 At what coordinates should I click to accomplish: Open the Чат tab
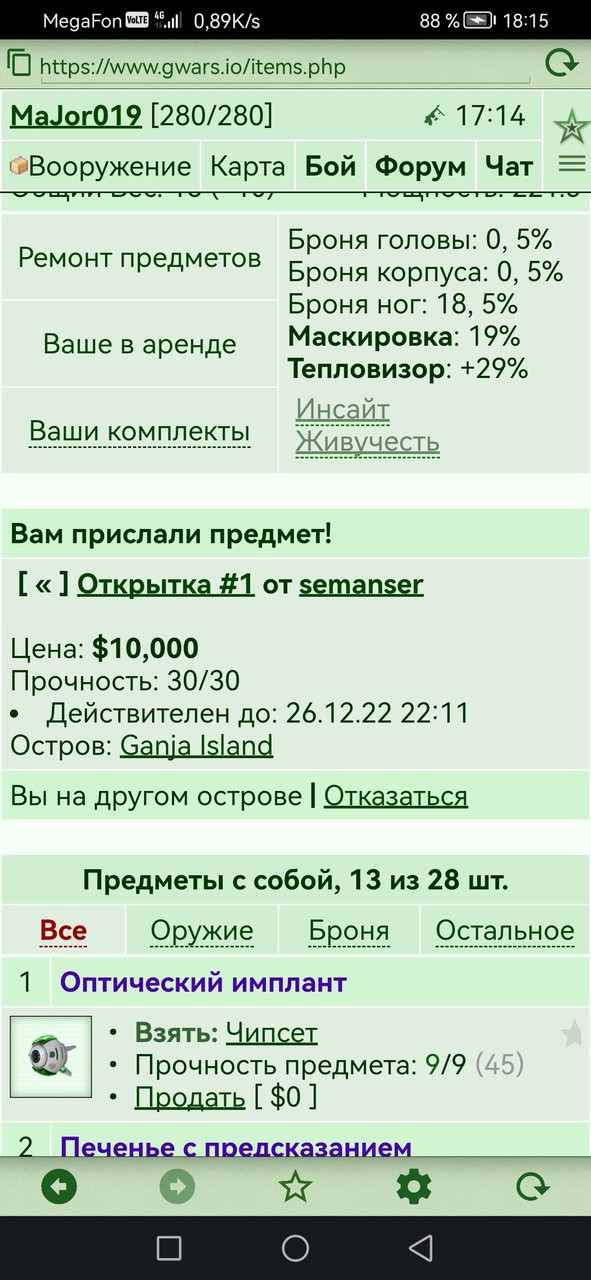pyautogui.click(x=509, y=166)
